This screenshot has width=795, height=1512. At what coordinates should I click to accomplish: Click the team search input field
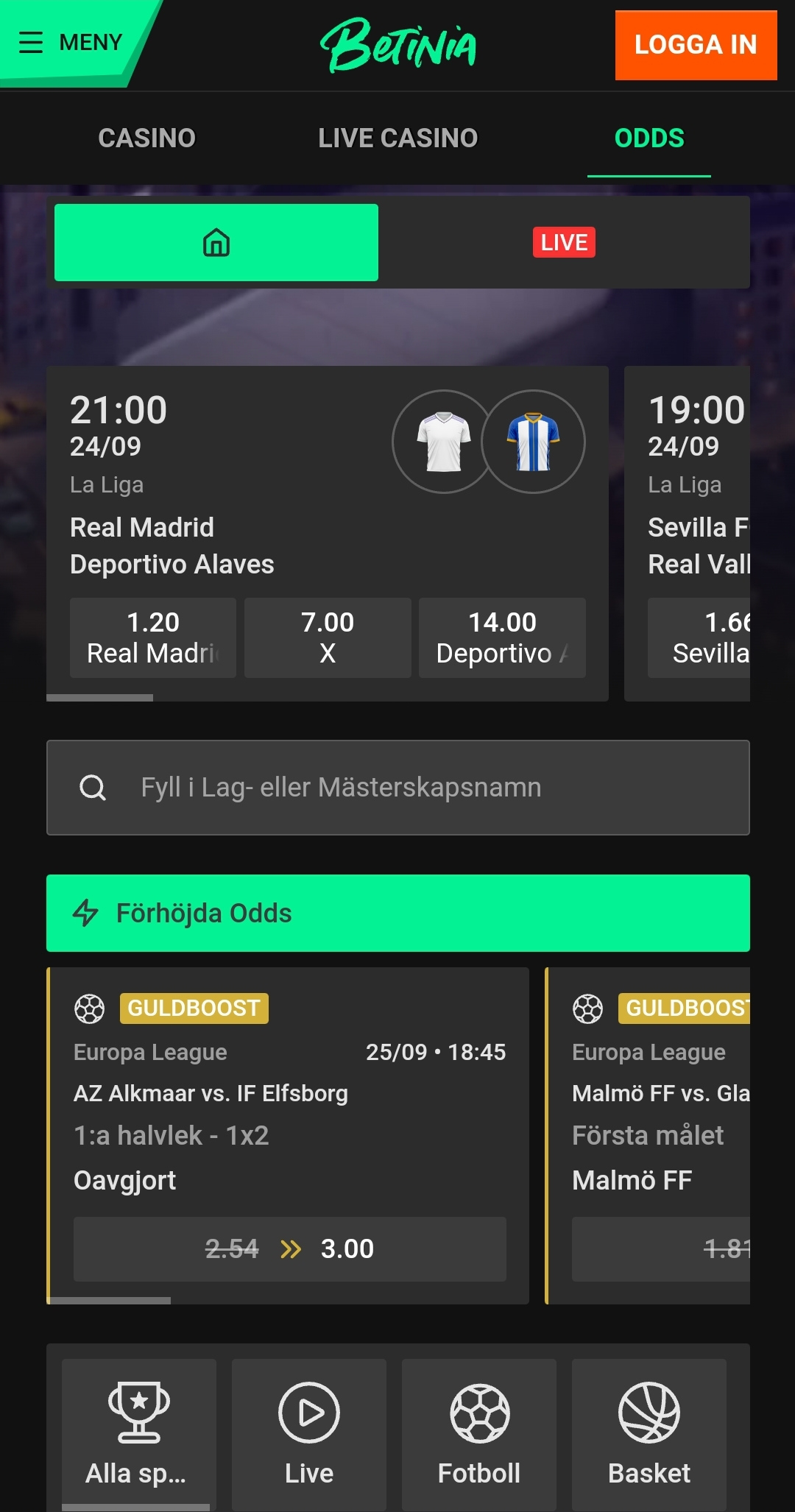coord(397,787)
